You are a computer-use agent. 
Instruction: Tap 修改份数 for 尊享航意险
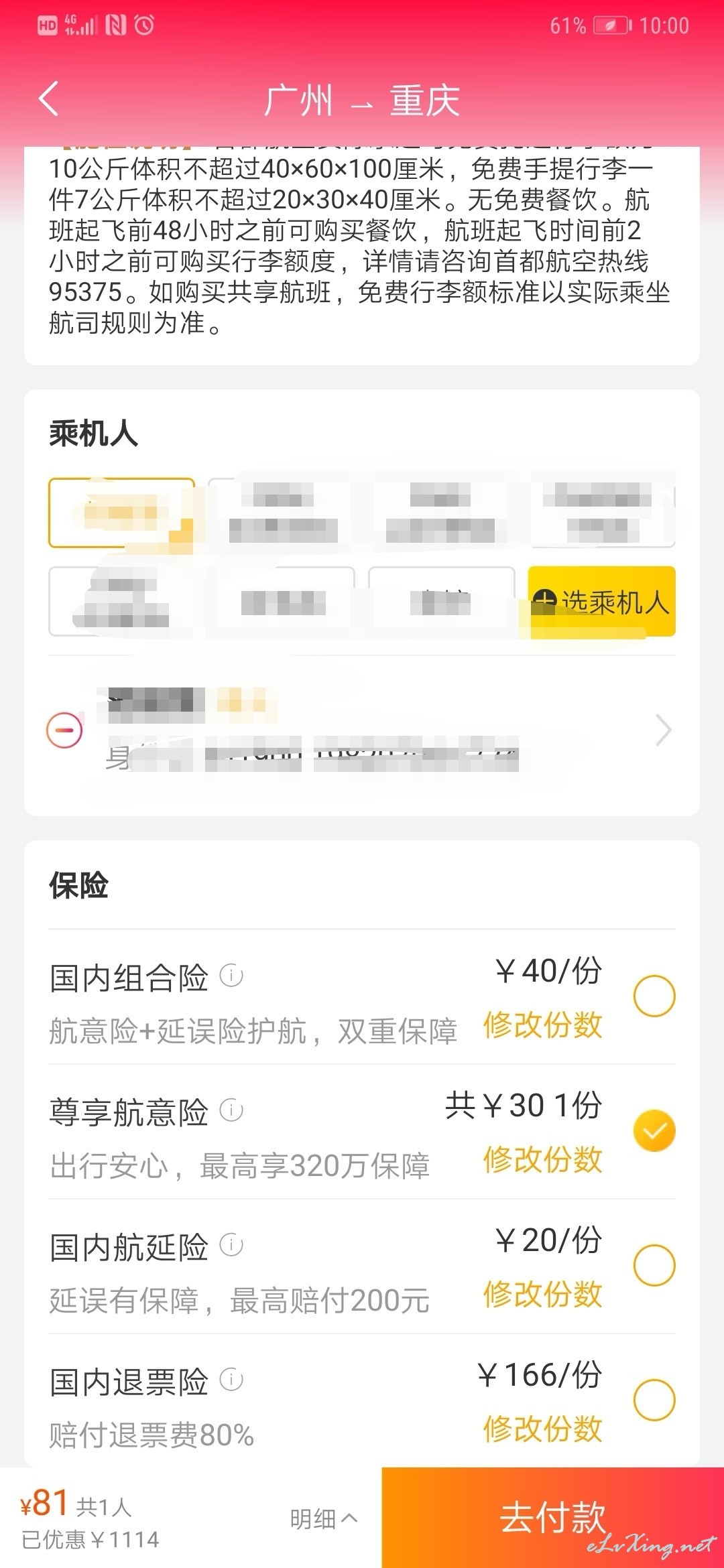543,1160
